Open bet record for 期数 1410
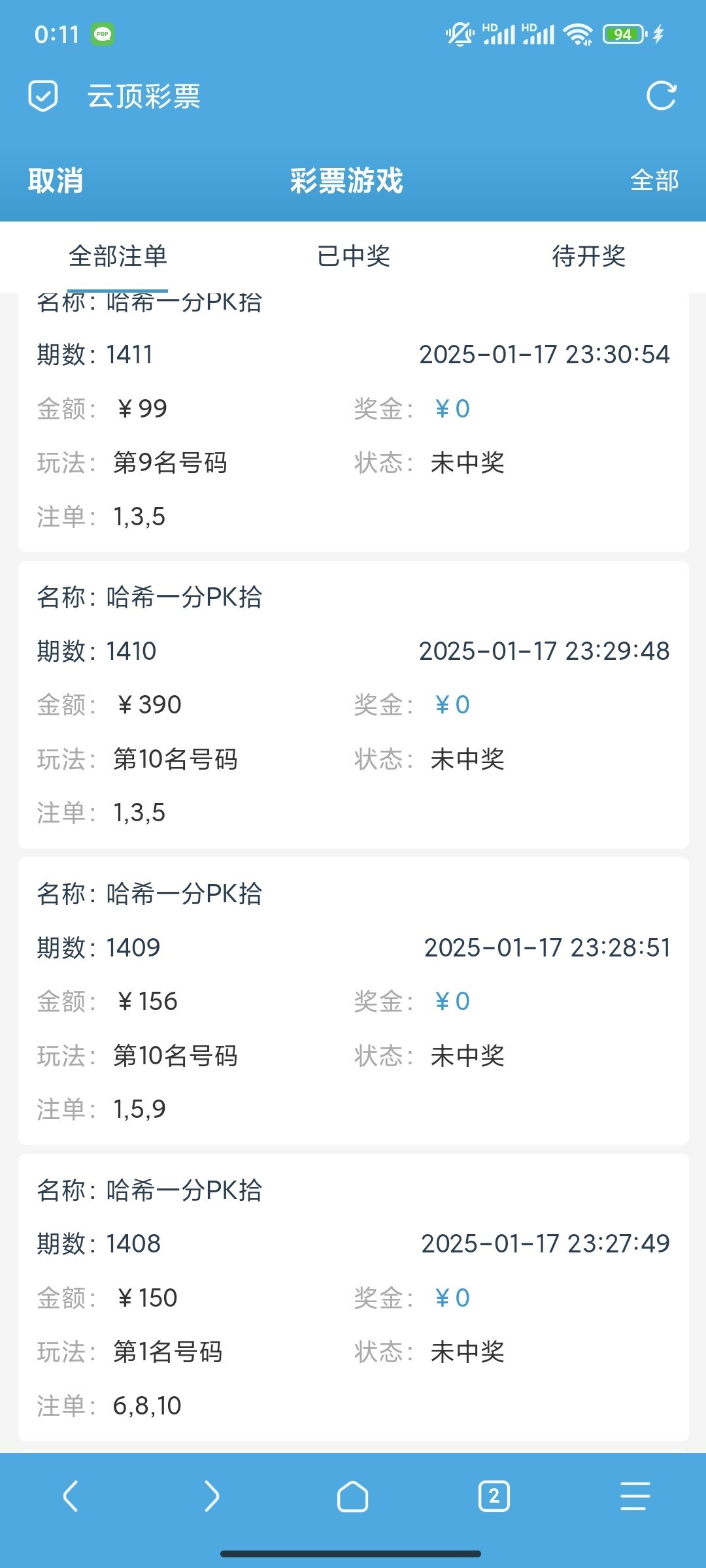 click(x=354, y=705)
